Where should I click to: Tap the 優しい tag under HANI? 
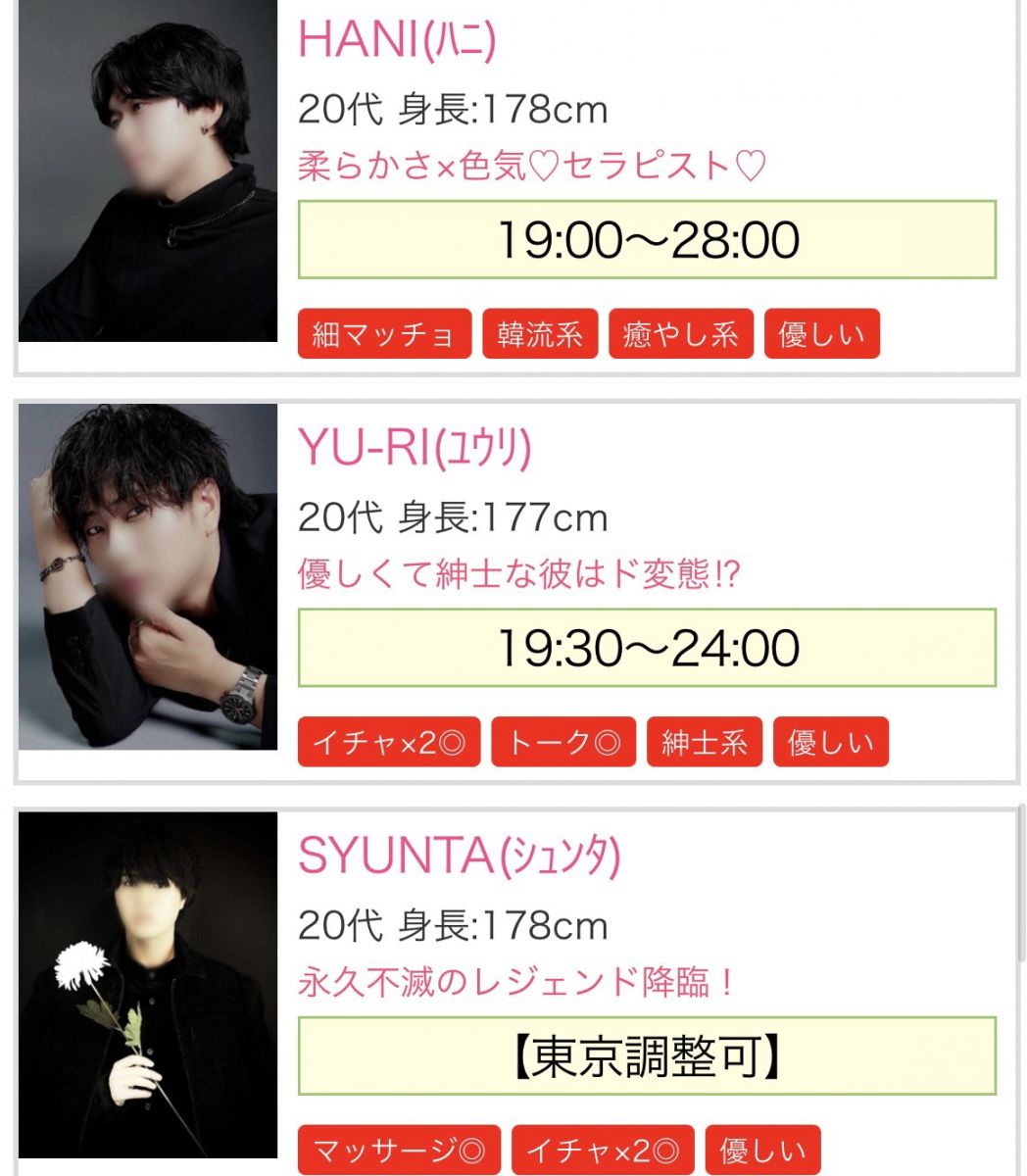coord(821,335)
